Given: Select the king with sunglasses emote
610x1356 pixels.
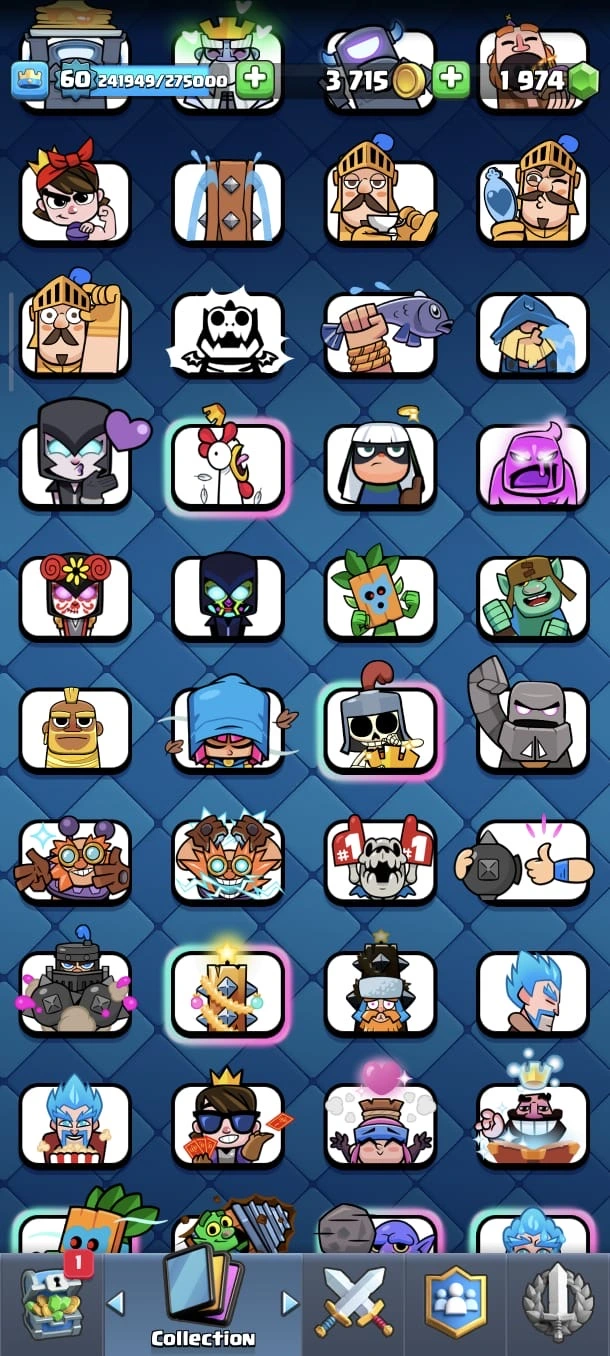Looking at the screenshot, I should pos(228,1124).
